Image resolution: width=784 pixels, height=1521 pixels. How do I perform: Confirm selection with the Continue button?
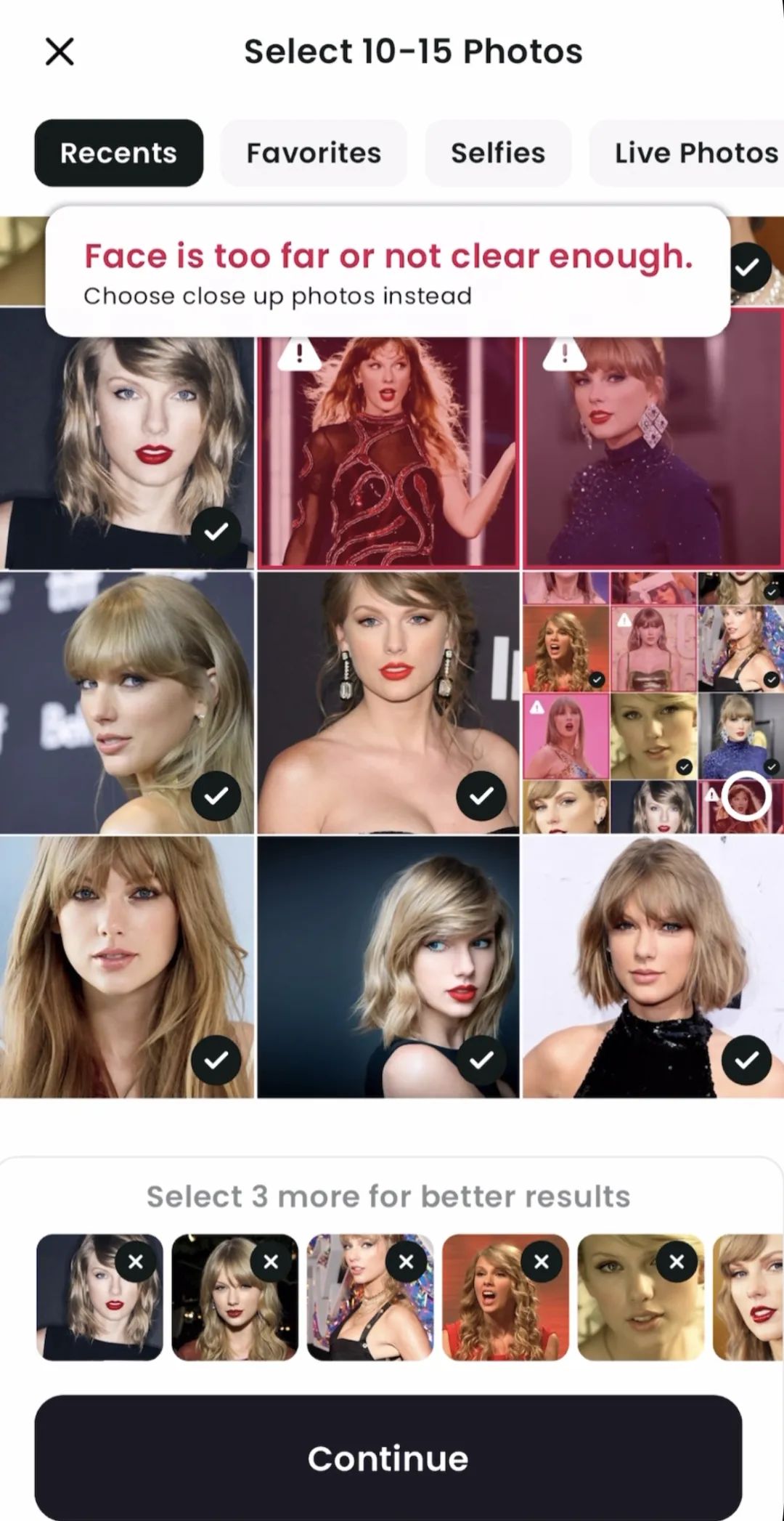(x=388, y=1458)
